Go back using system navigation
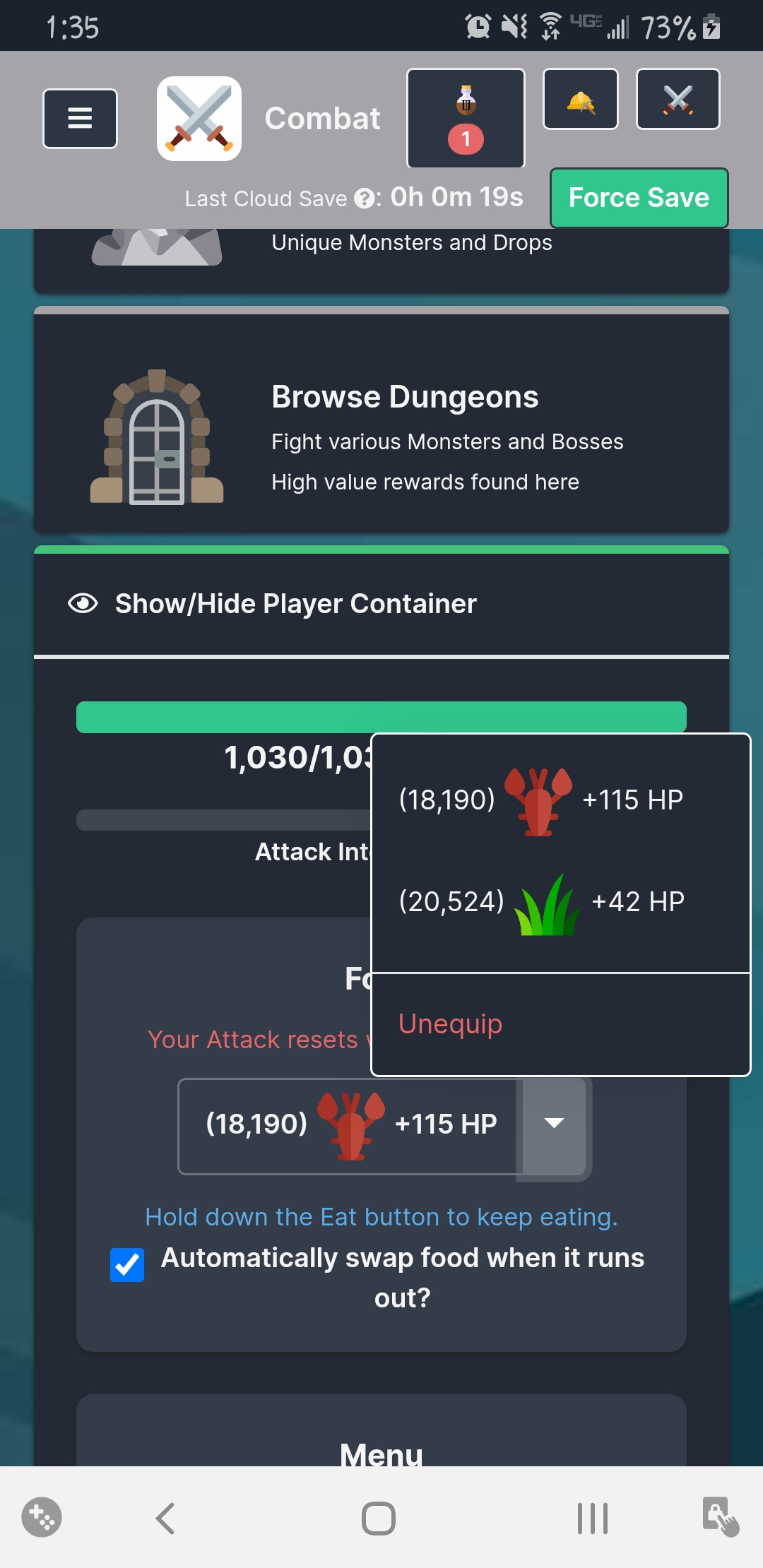763x1568 pixels. [165, 1518]
